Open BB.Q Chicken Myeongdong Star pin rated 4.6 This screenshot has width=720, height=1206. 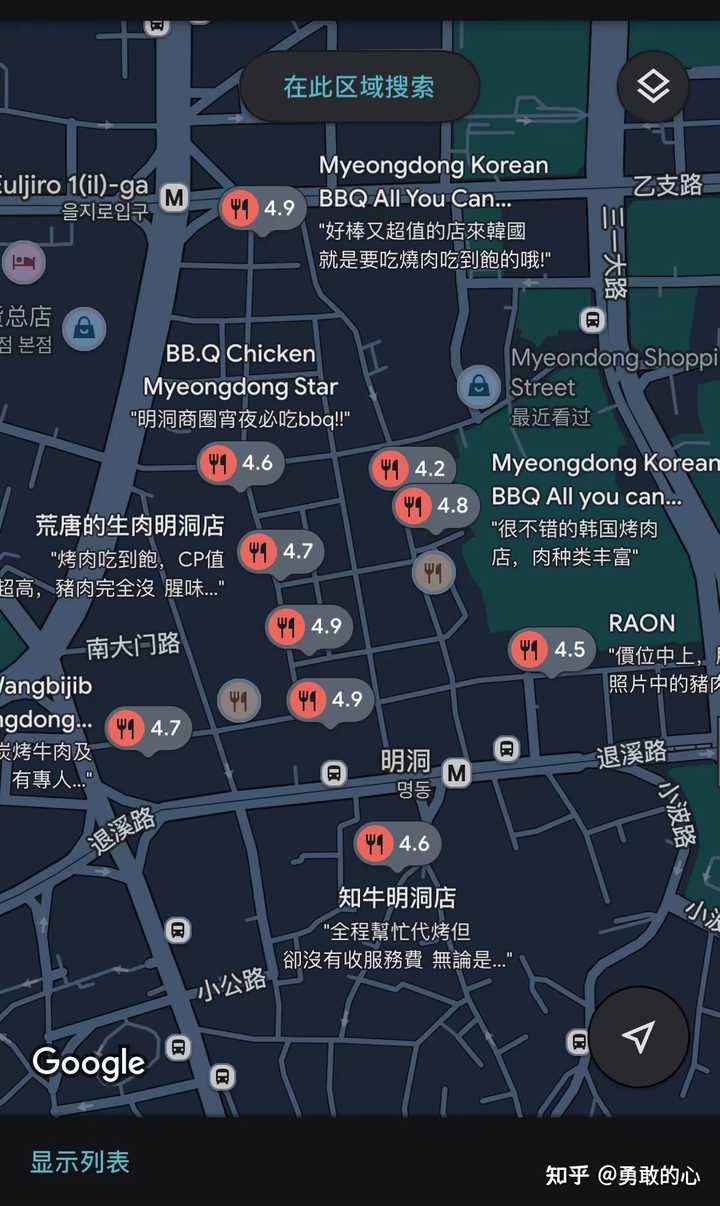click(240, 463)
